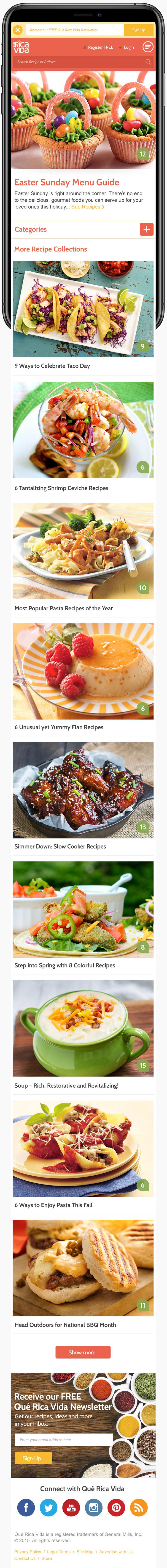Tap the Sign Up button in the top banner
The width and height of the screenshot is (167, 1568).
[138, 30]
